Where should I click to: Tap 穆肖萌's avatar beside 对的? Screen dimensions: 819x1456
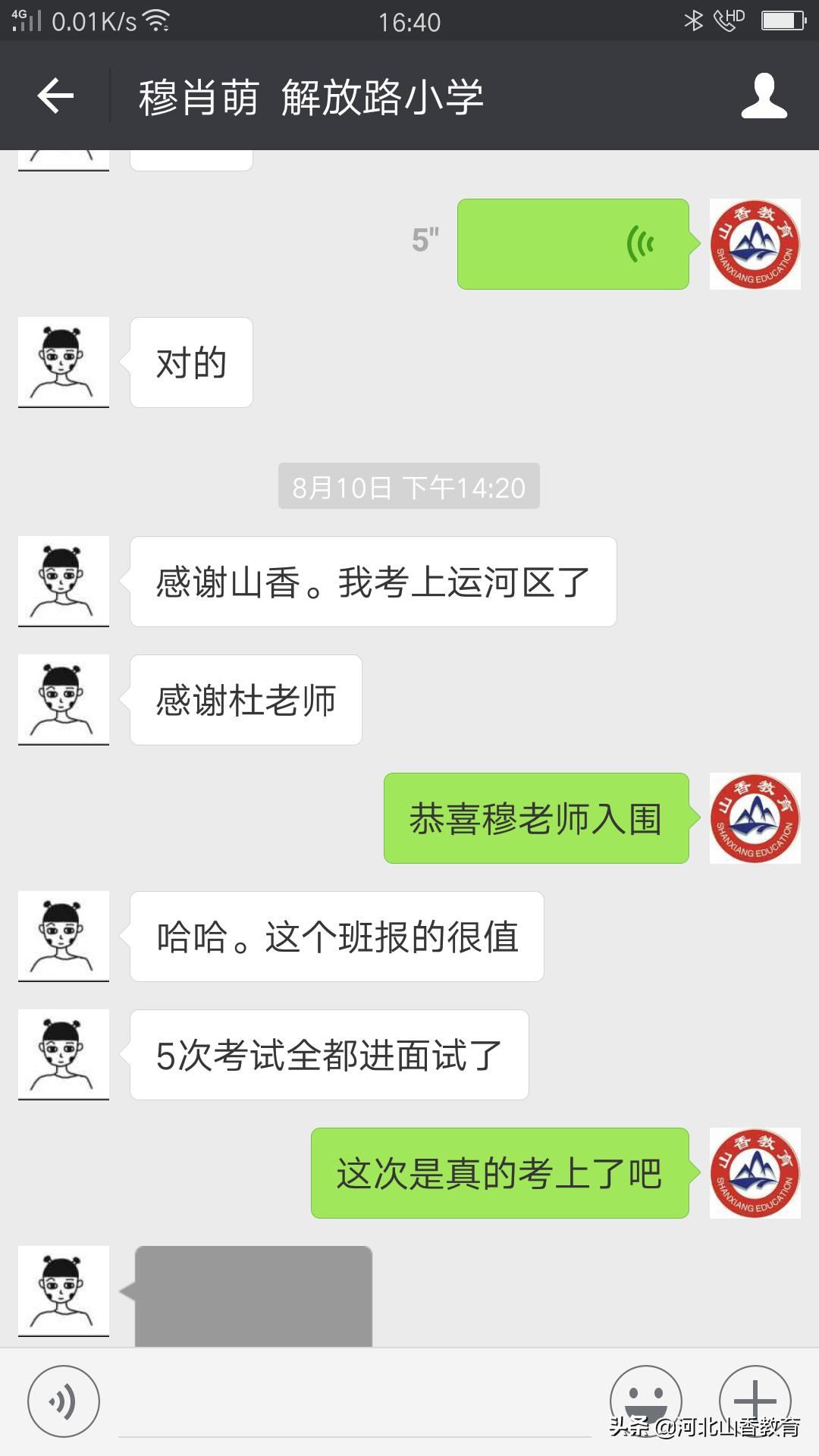[64, 362]
